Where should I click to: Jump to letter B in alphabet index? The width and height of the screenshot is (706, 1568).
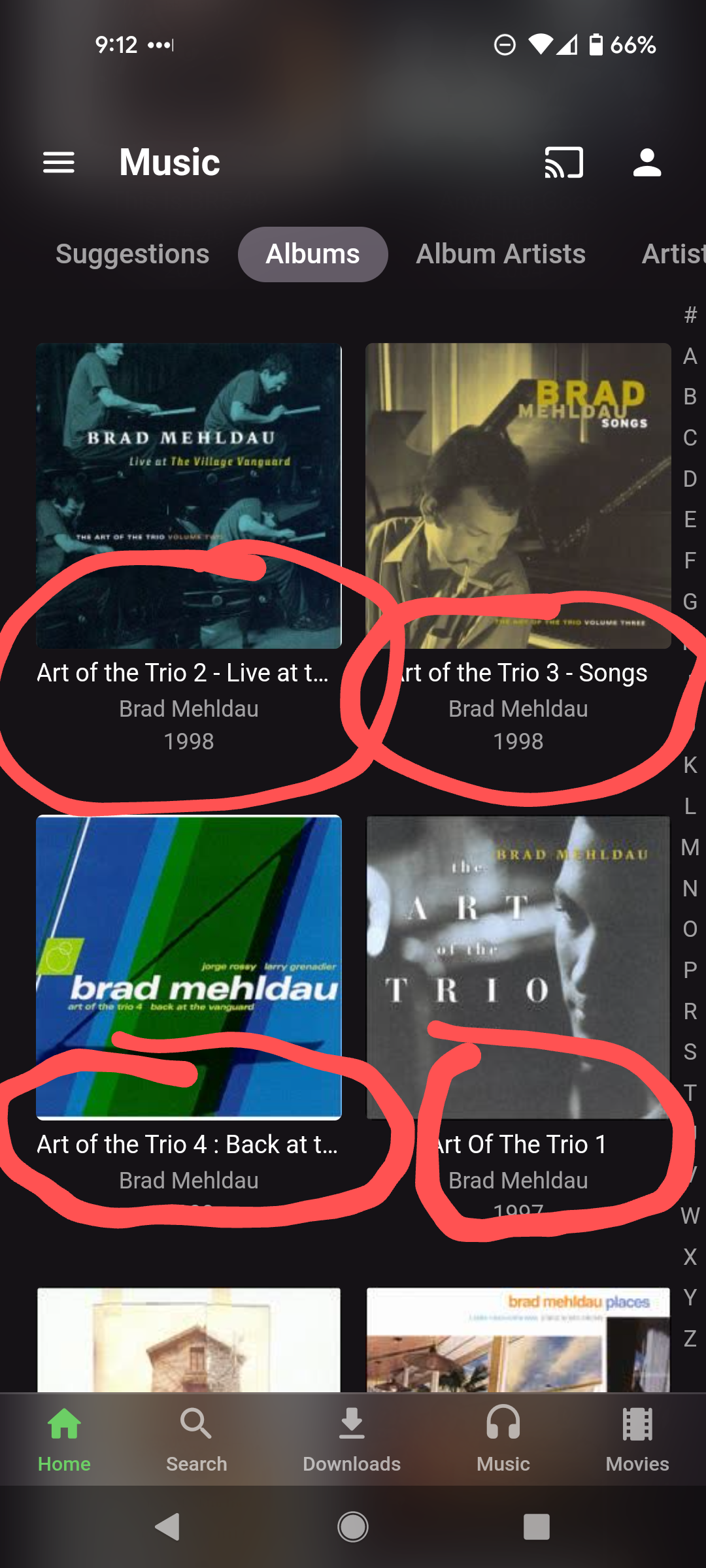tap(690, 397)
